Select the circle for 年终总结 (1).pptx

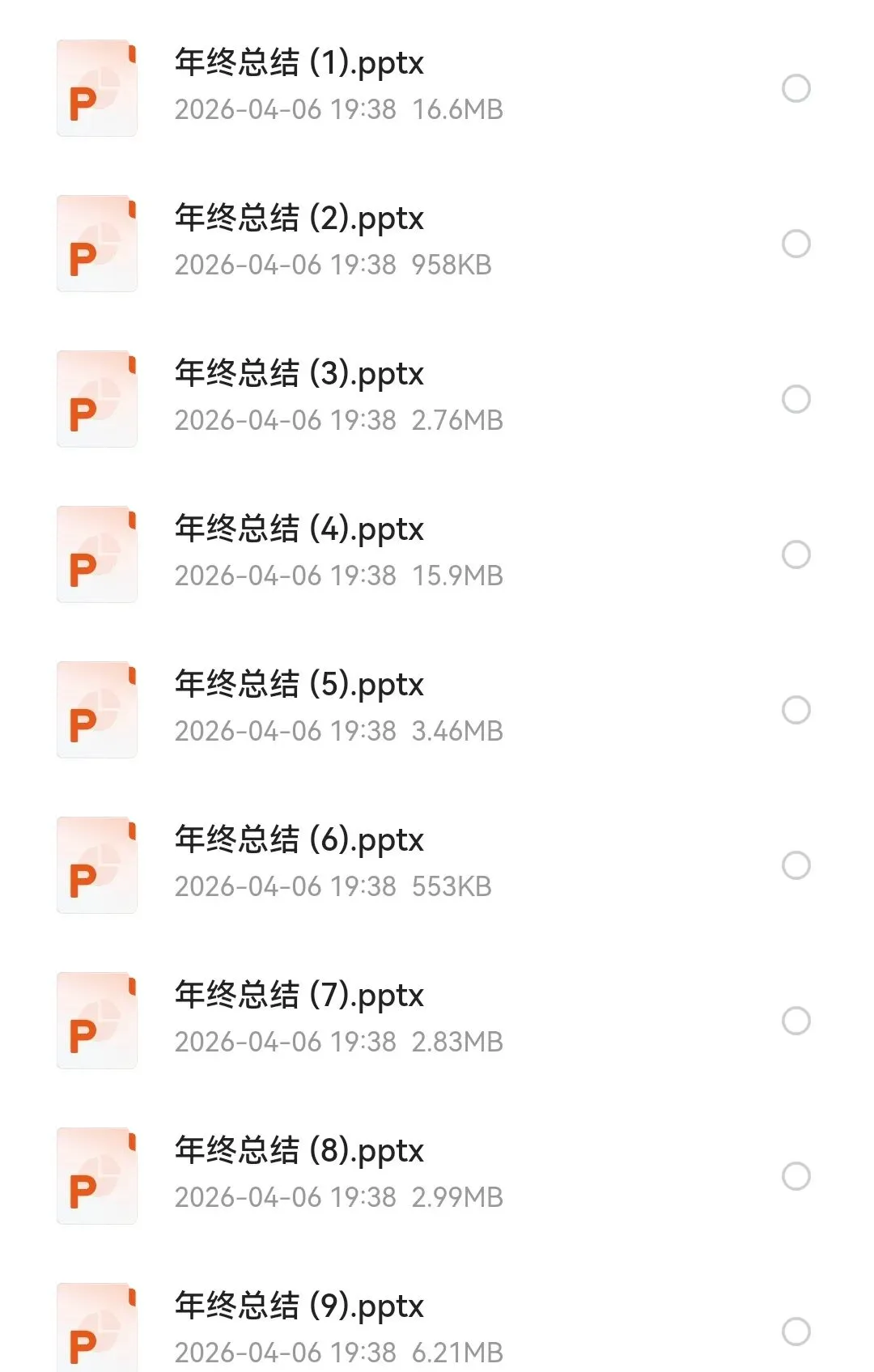pyautogui.click(x=796, y=88)
